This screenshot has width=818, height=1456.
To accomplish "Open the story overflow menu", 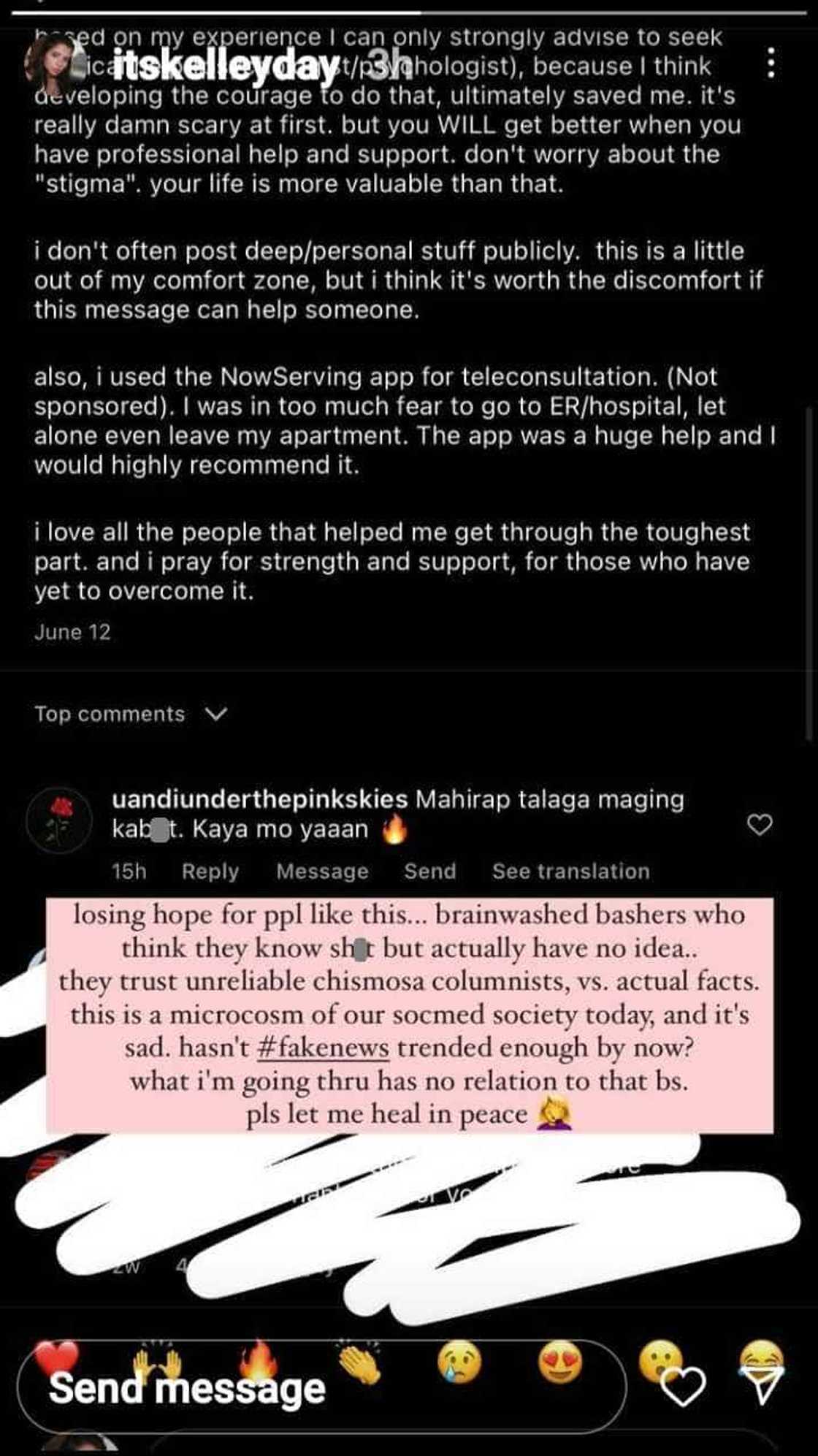I will (x=771, y=64).
